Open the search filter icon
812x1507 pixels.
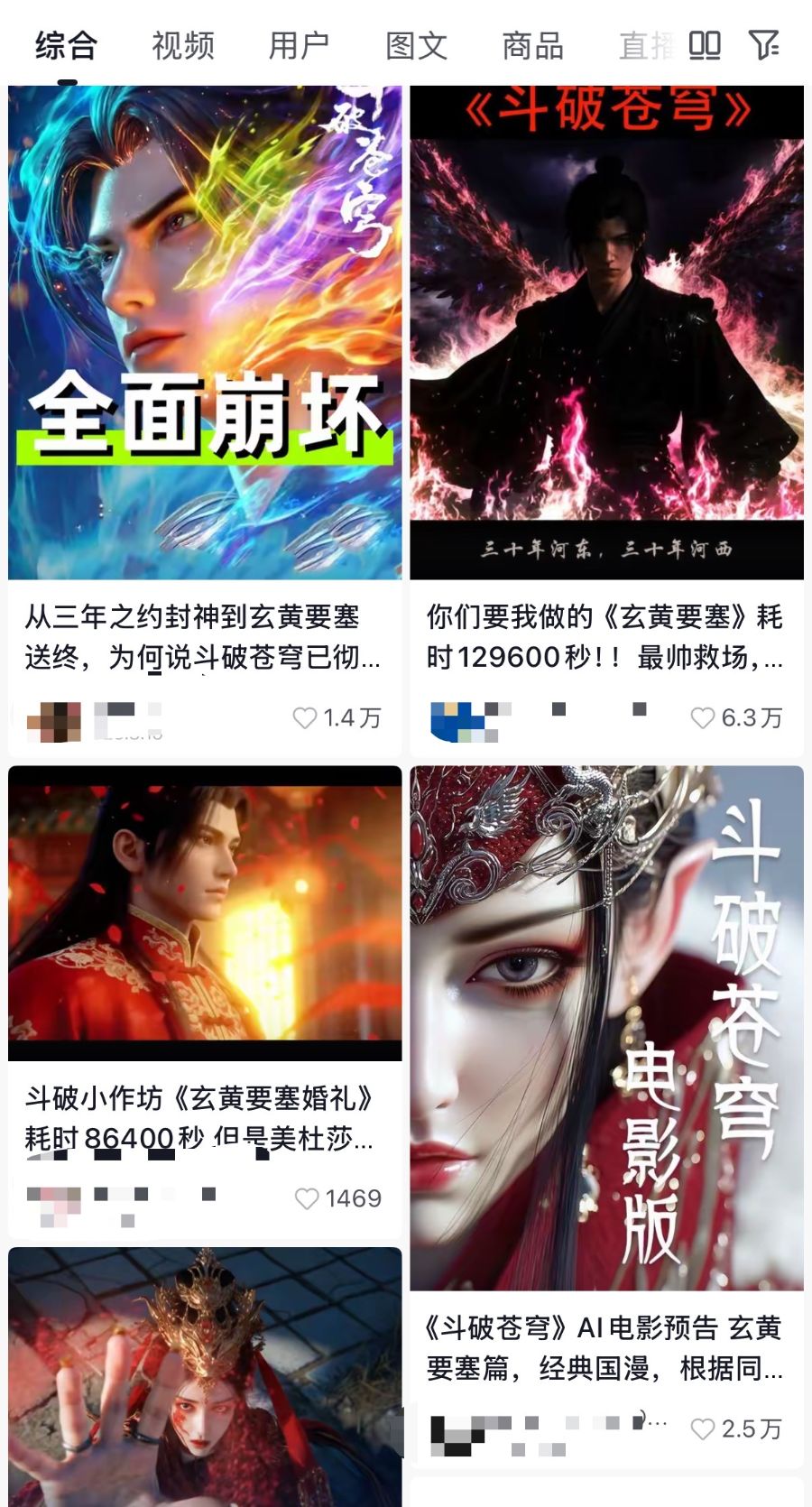pyautogui.click(x=763, y=44)
